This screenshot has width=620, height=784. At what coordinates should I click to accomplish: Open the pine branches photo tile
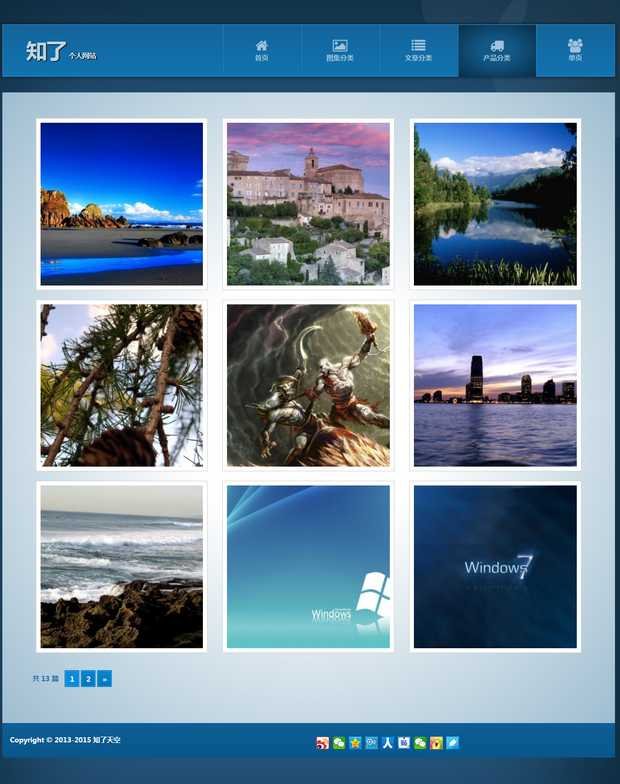[122, 385]
